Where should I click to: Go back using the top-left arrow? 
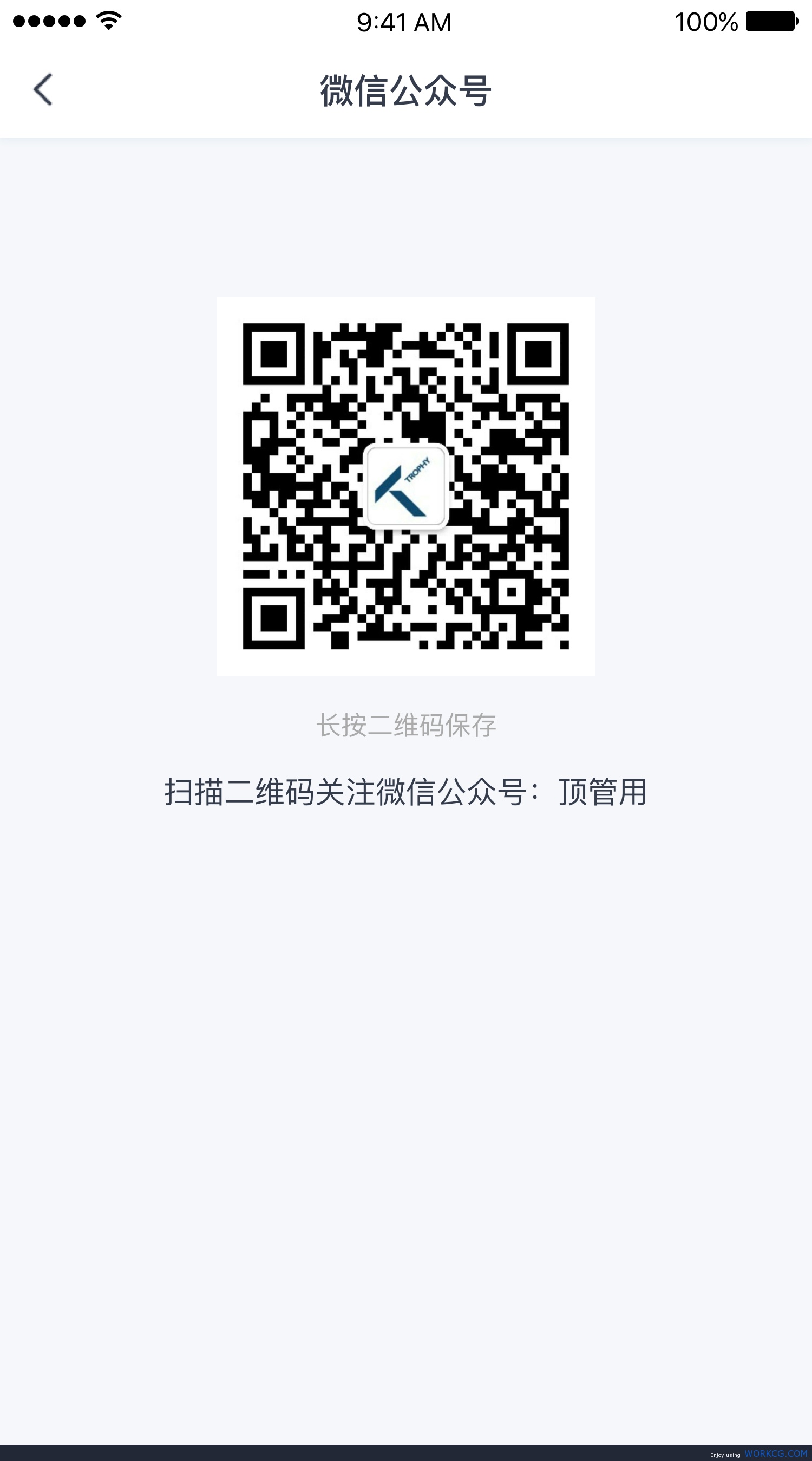click(43, 89)
